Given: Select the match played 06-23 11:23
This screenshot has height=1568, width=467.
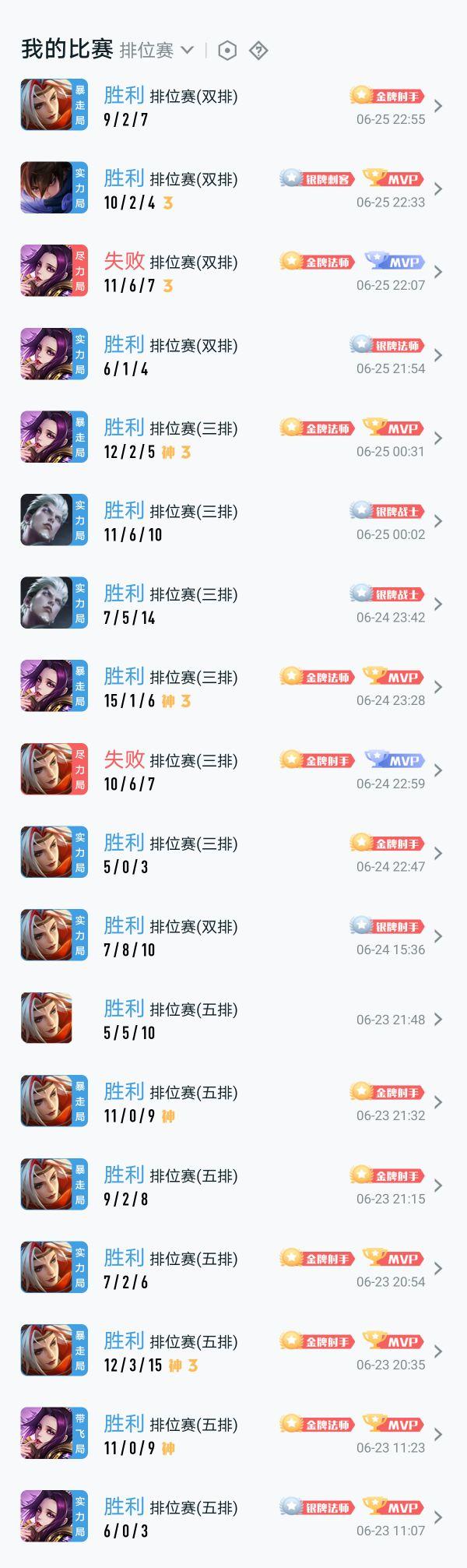Looking at the screenshot, I should click(x=233, y=1434).
